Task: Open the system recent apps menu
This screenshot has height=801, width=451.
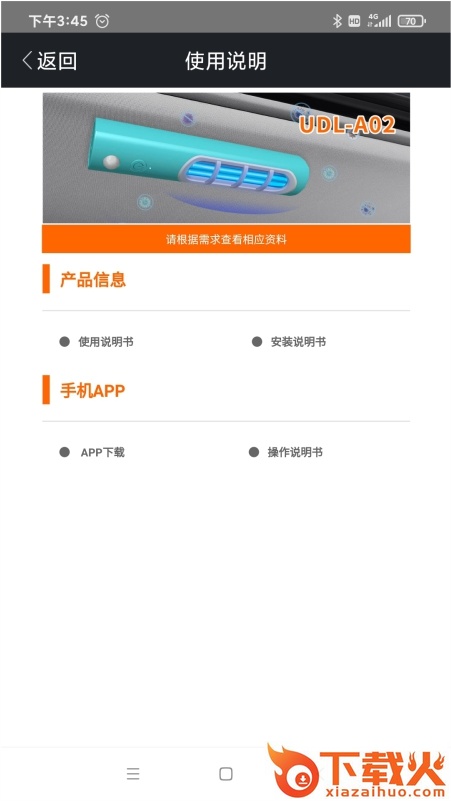Action: click(133, 773)
